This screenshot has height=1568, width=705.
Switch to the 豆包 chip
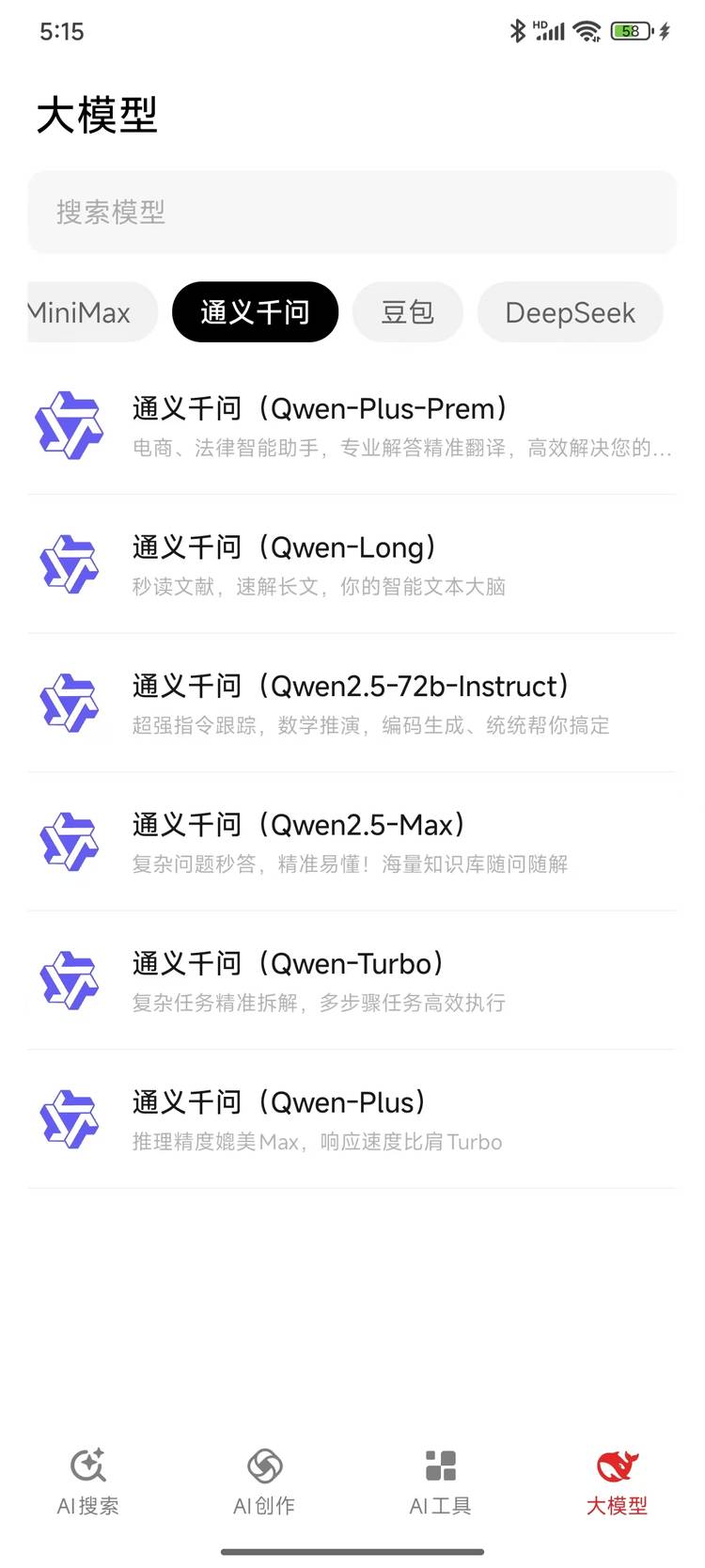[408, 312]
